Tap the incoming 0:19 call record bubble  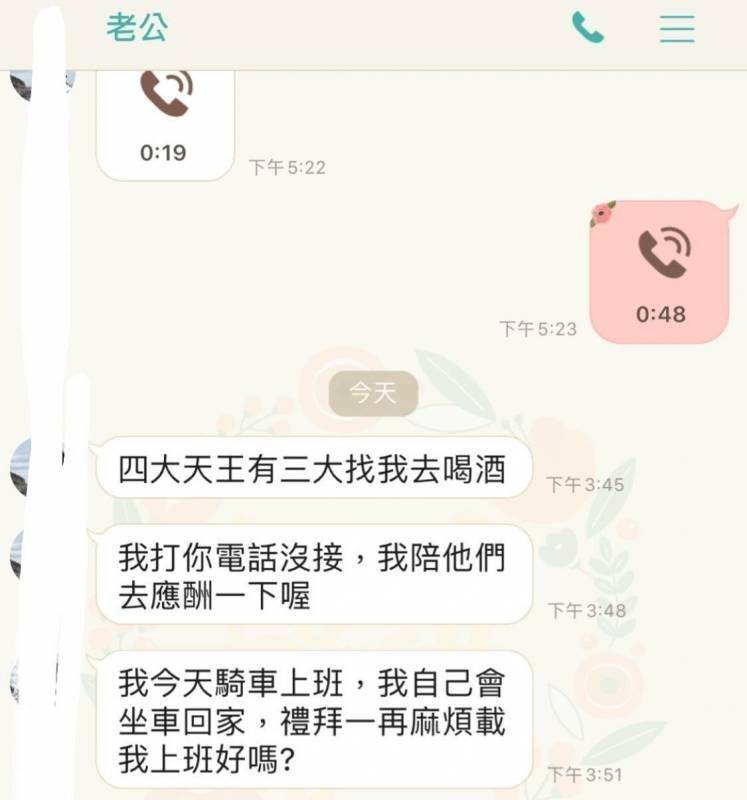pos(164,122)
